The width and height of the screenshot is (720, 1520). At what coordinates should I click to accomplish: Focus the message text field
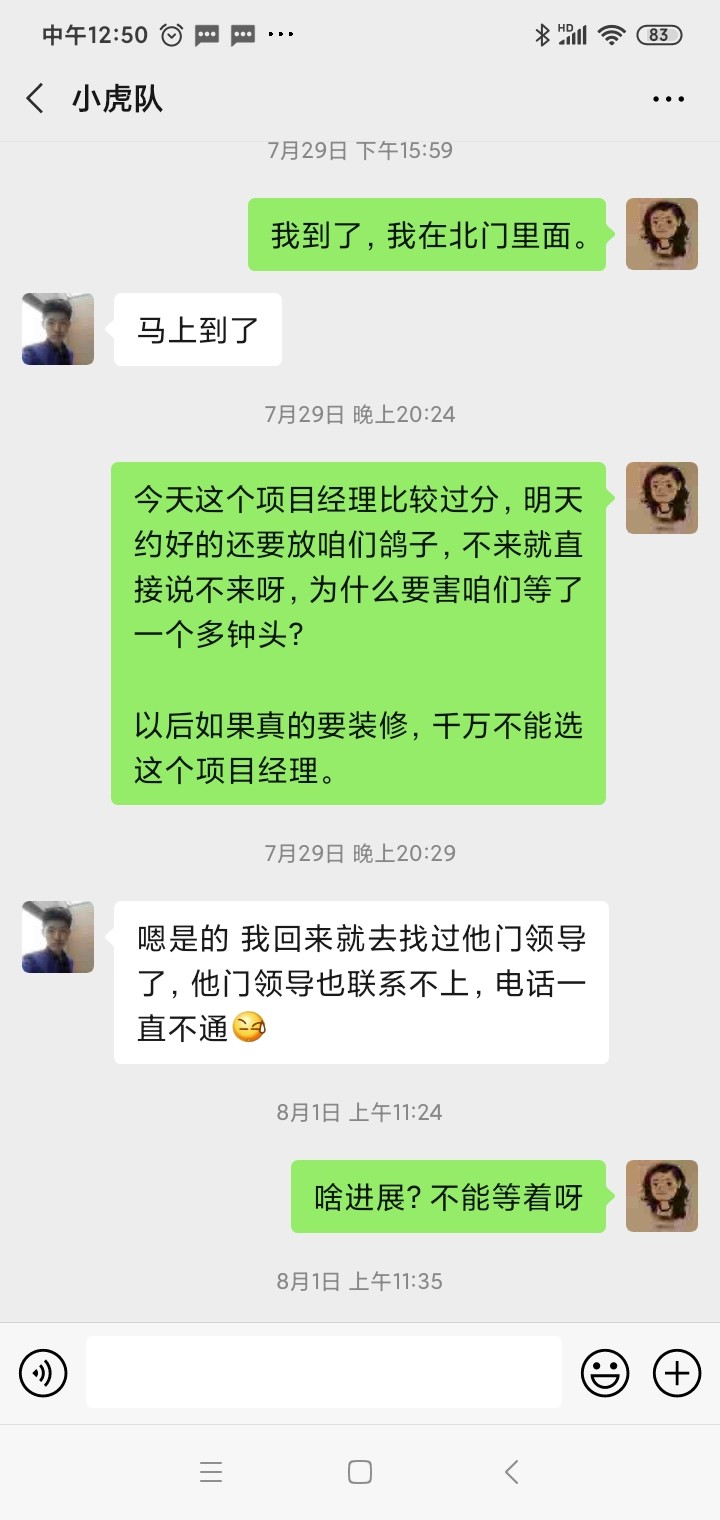point(323,1372)
